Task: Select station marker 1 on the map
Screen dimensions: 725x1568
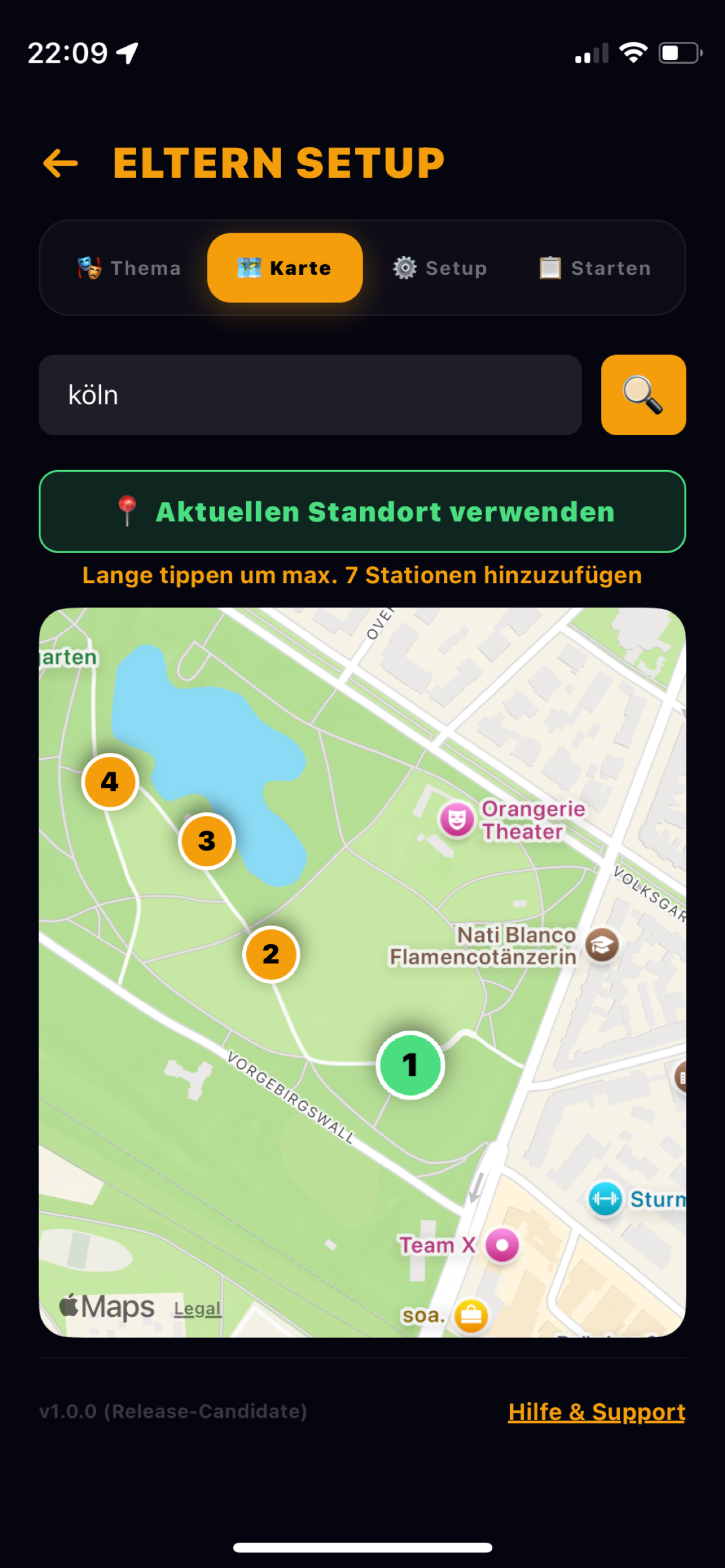Action: (x=410, y=1065)
